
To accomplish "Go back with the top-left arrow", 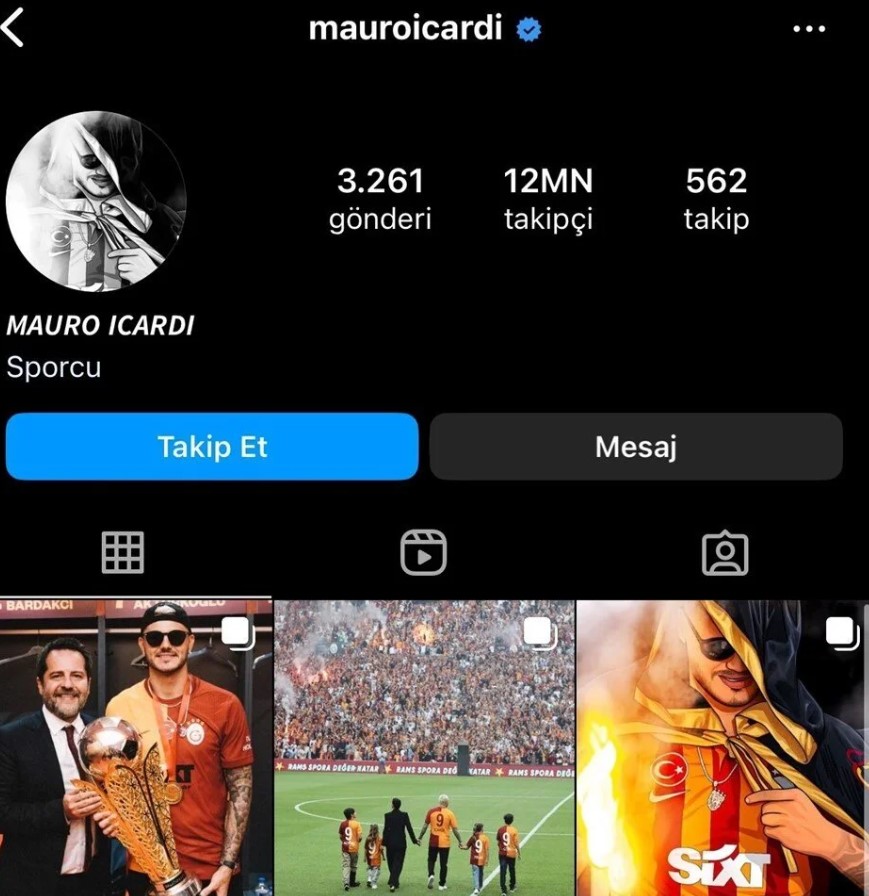I will coord(14,29).
